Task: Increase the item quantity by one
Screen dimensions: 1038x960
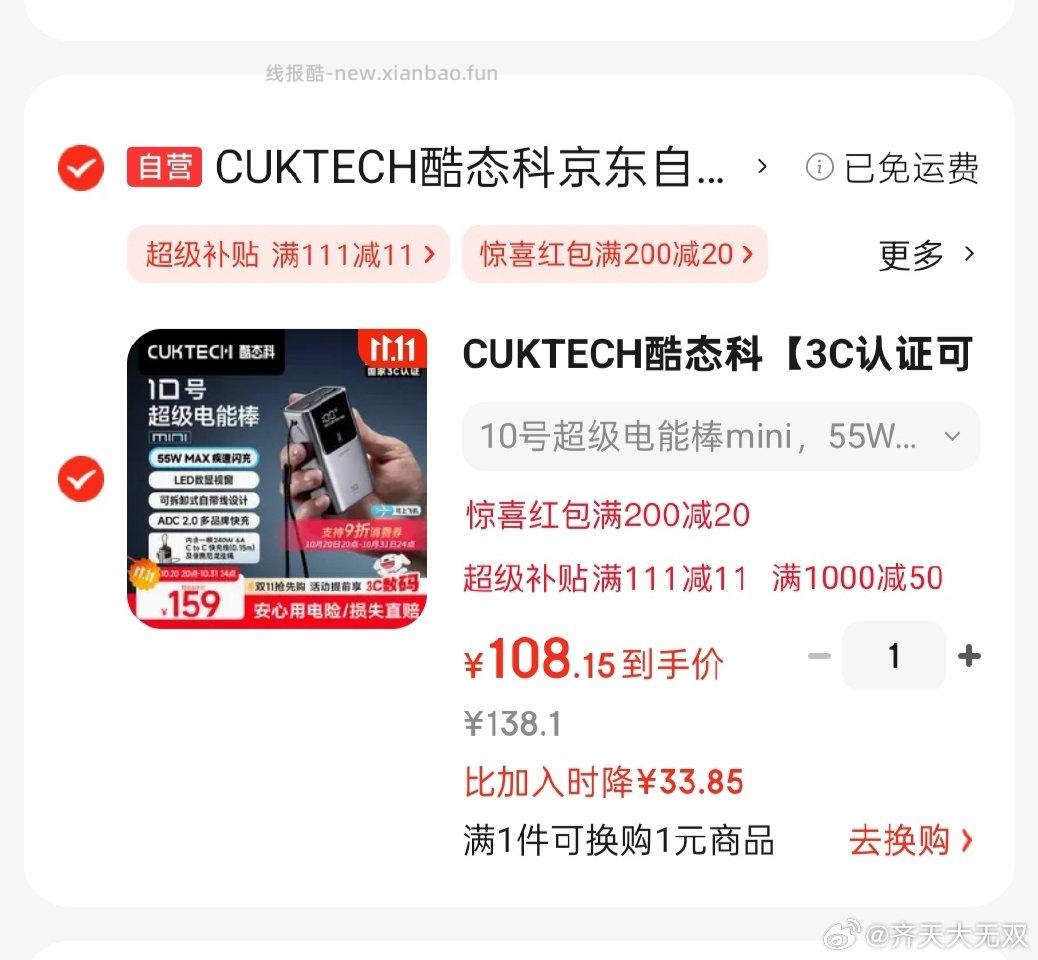Action: tap(968, 656)
